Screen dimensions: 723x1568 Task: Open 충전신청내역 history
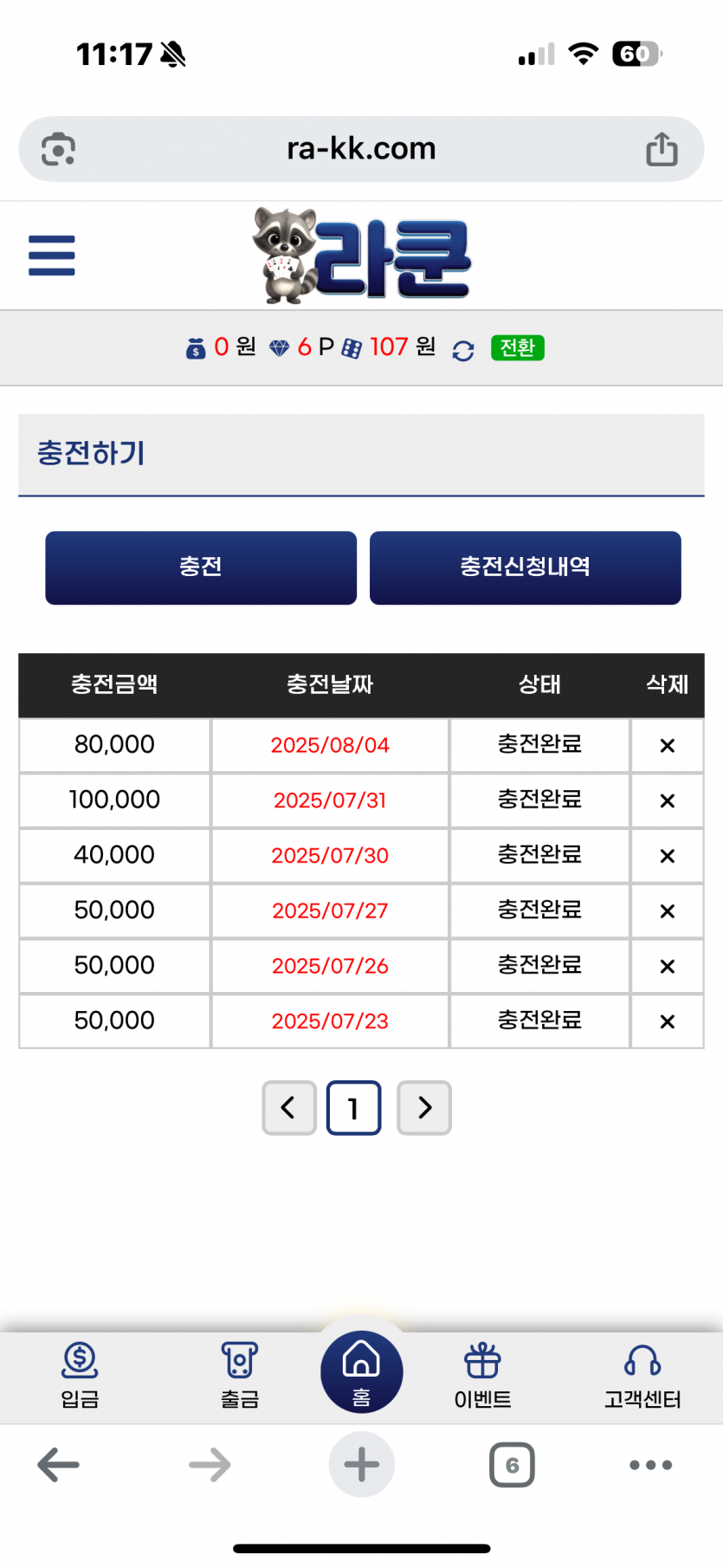[x=525, y=567]
